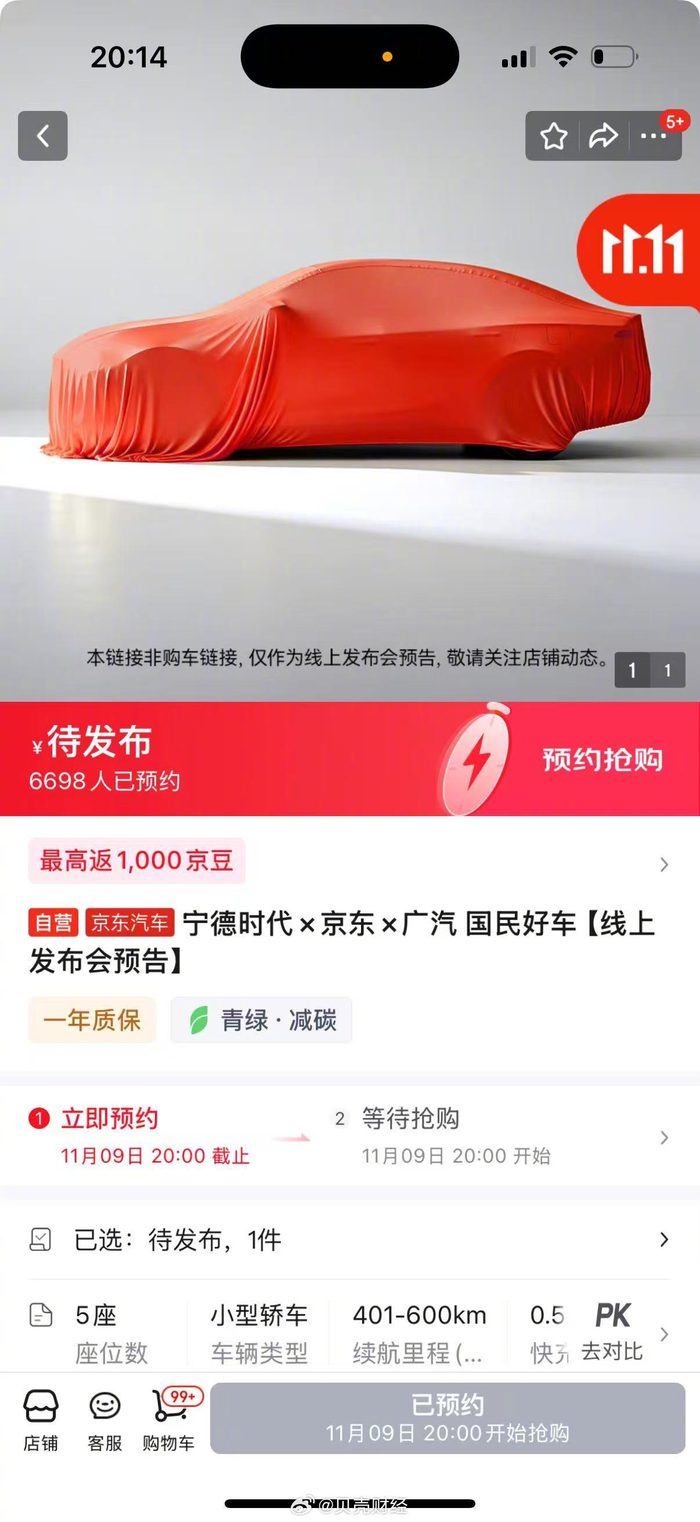The height and width of the screenshot is (1522, 700).
Task: Tap PK 去对比 to compare cars
Action: point(613,1332)
